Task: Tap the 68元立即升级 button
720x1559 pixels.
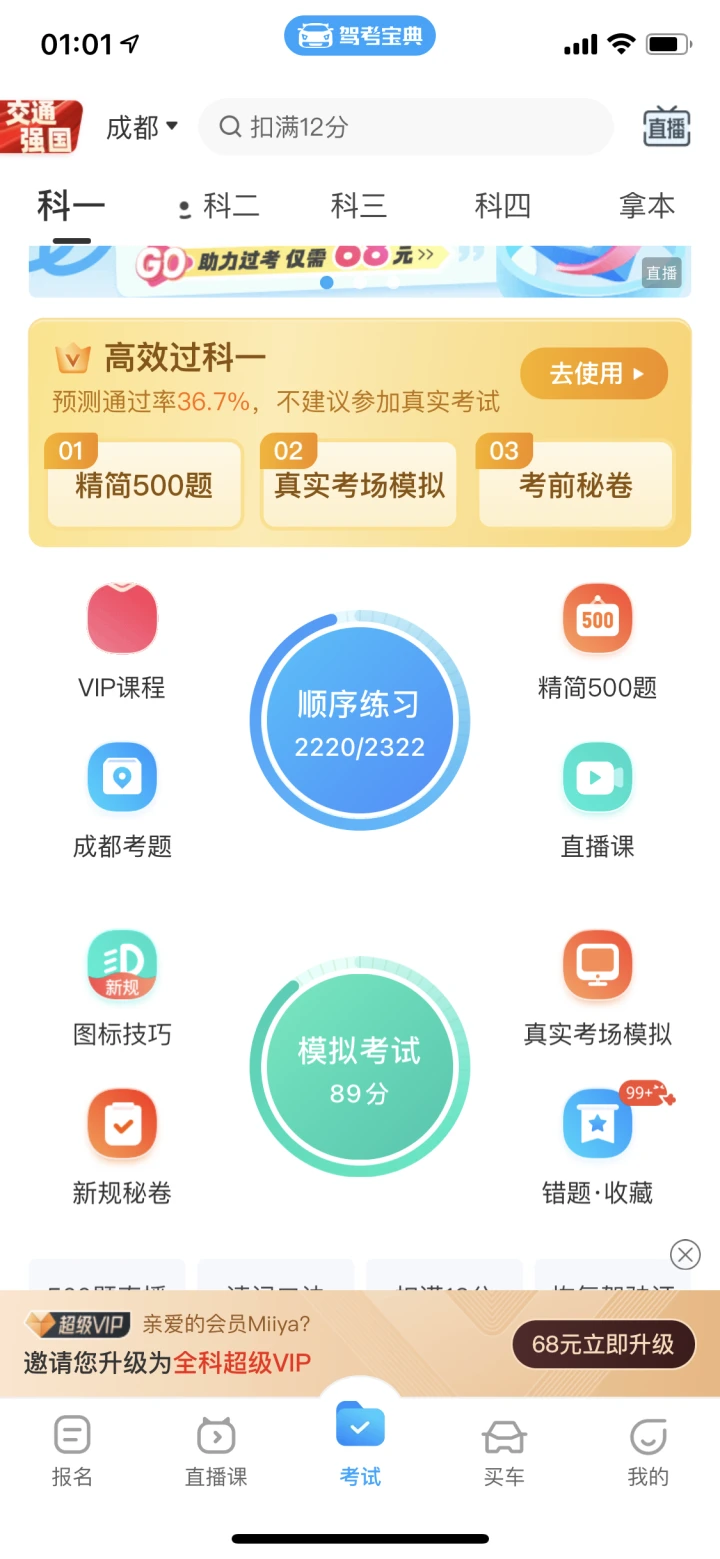Action: coord(603,1345)
